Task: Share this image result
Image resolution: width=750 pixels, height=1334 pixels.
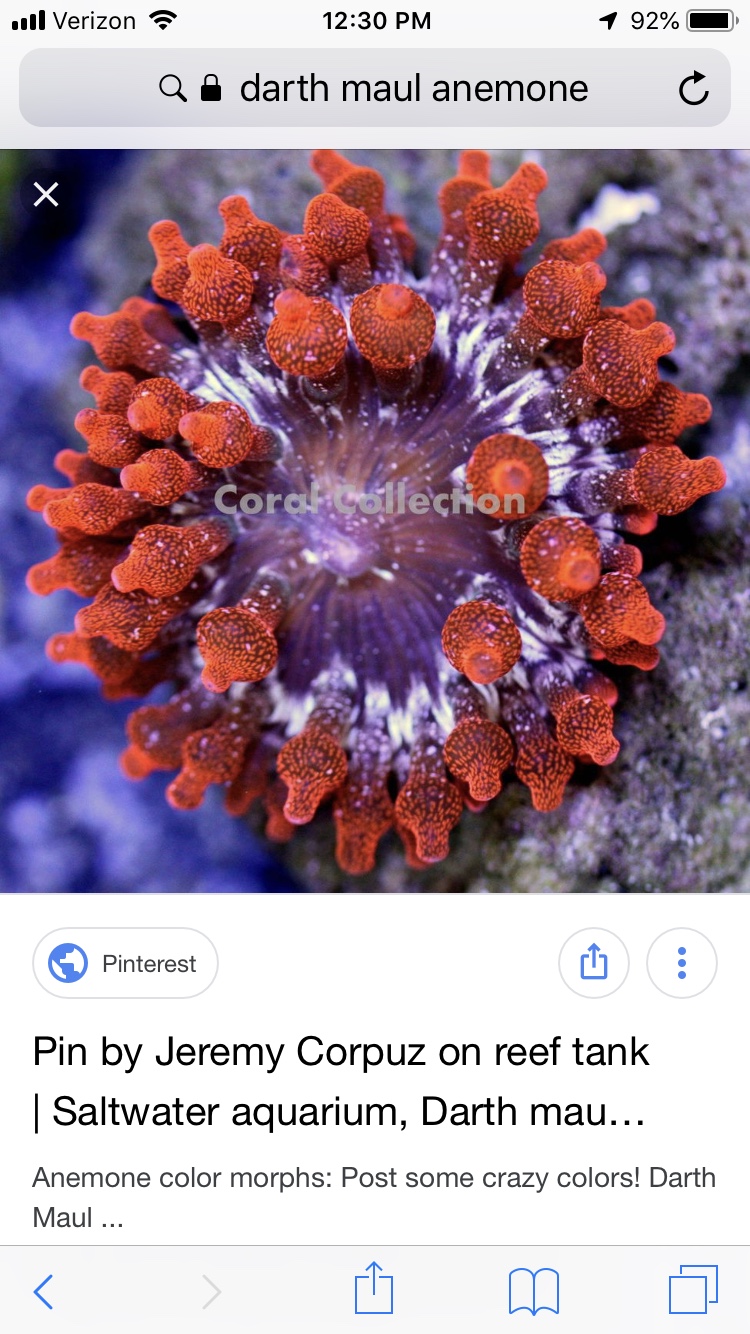Action: [593, 963]
